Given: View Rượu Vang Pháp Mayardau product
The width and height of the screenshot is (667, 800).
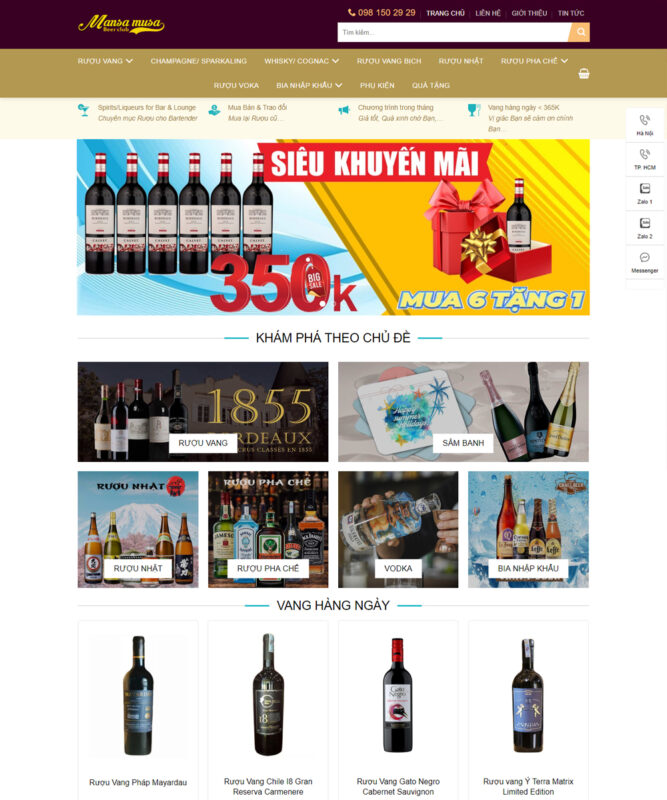Looking at the screenshot, I should pyautogui.click(x=138, y=782).
